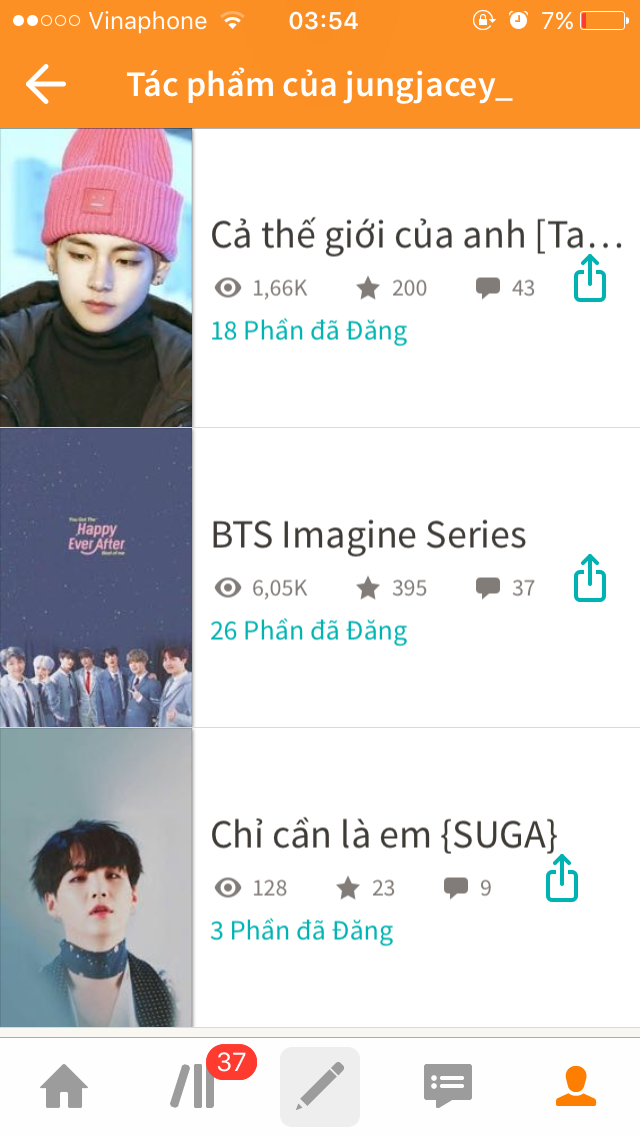Share the BTS Imagine Series story

click(x=590, y=578)
